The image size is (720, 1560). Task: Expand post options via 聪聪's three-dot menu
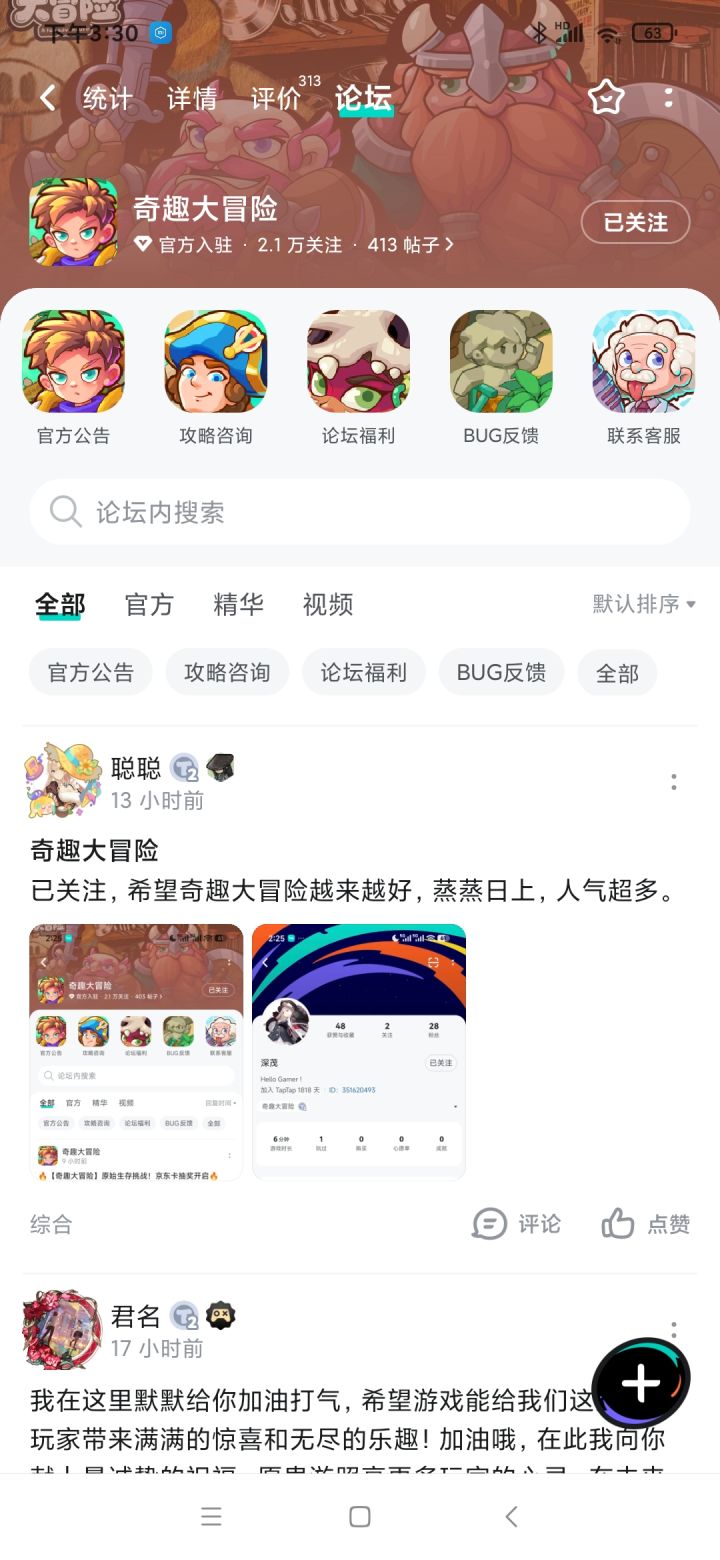(673, 783)
